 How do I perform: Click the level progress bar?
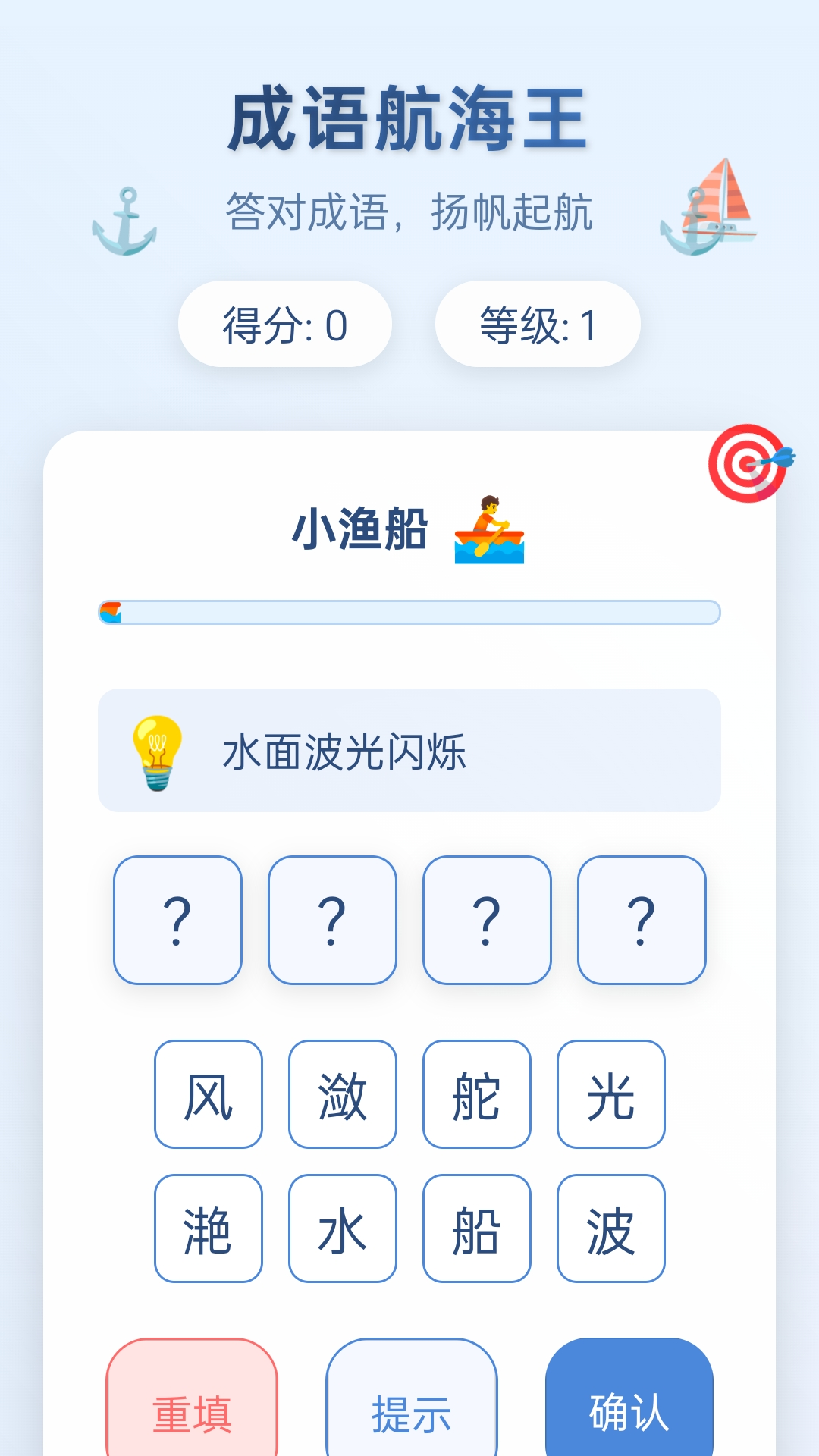point(409,612)
